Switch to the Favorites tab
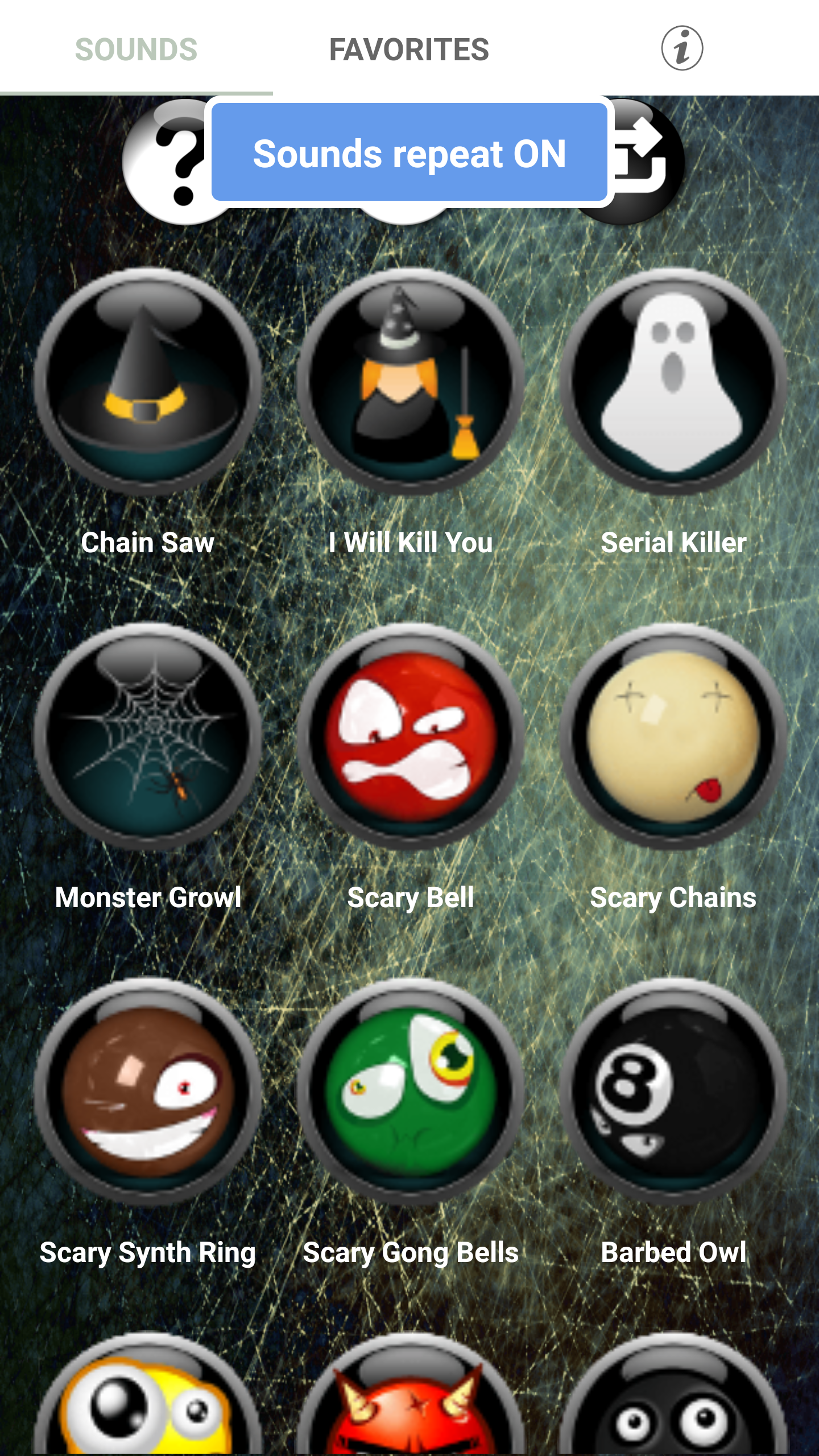 tap(409, 49)
